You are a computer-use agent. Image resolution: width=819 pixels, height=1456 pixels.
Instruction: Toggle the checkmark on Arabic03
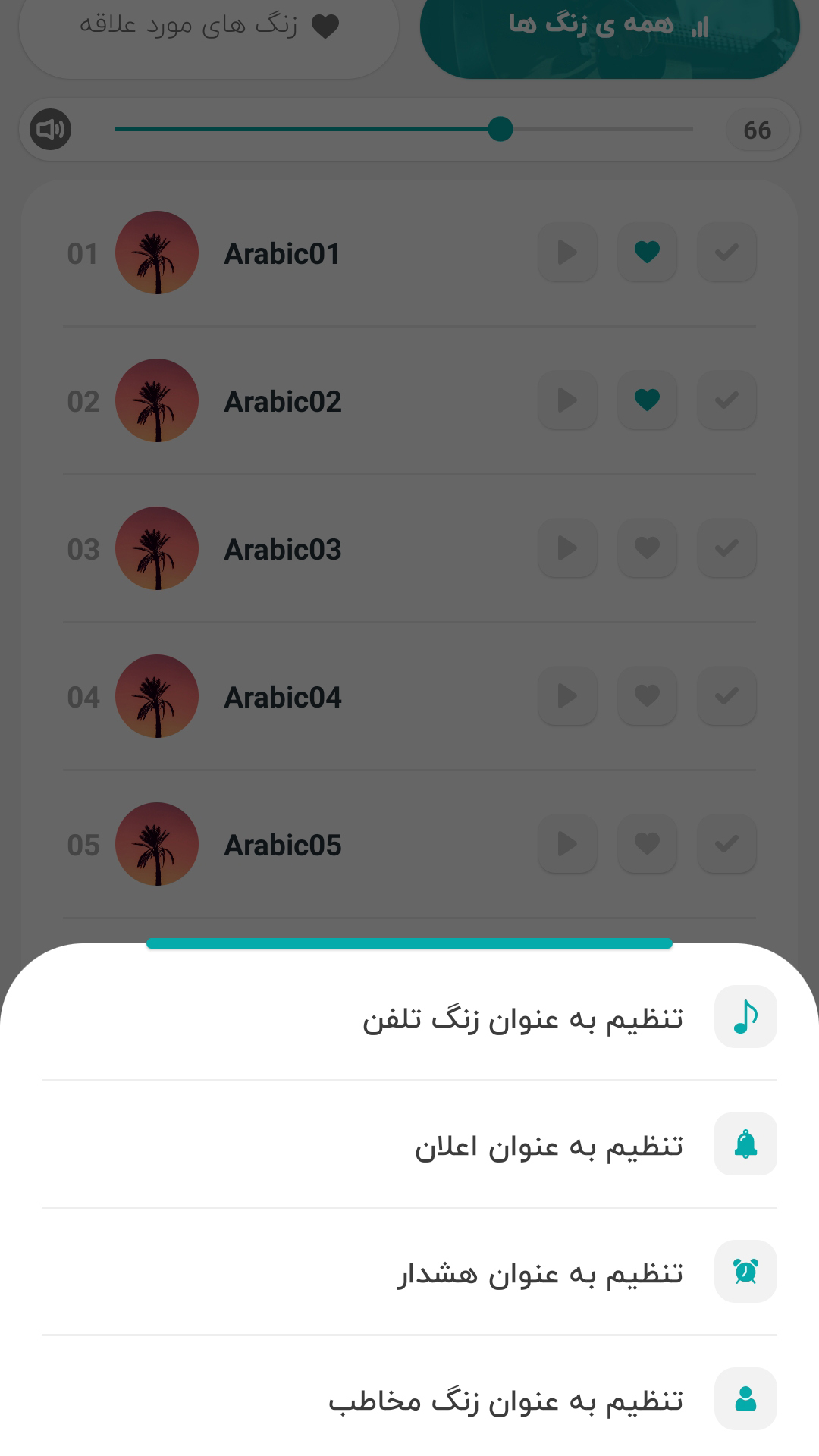pyautogui.click(x=726, y=548)
